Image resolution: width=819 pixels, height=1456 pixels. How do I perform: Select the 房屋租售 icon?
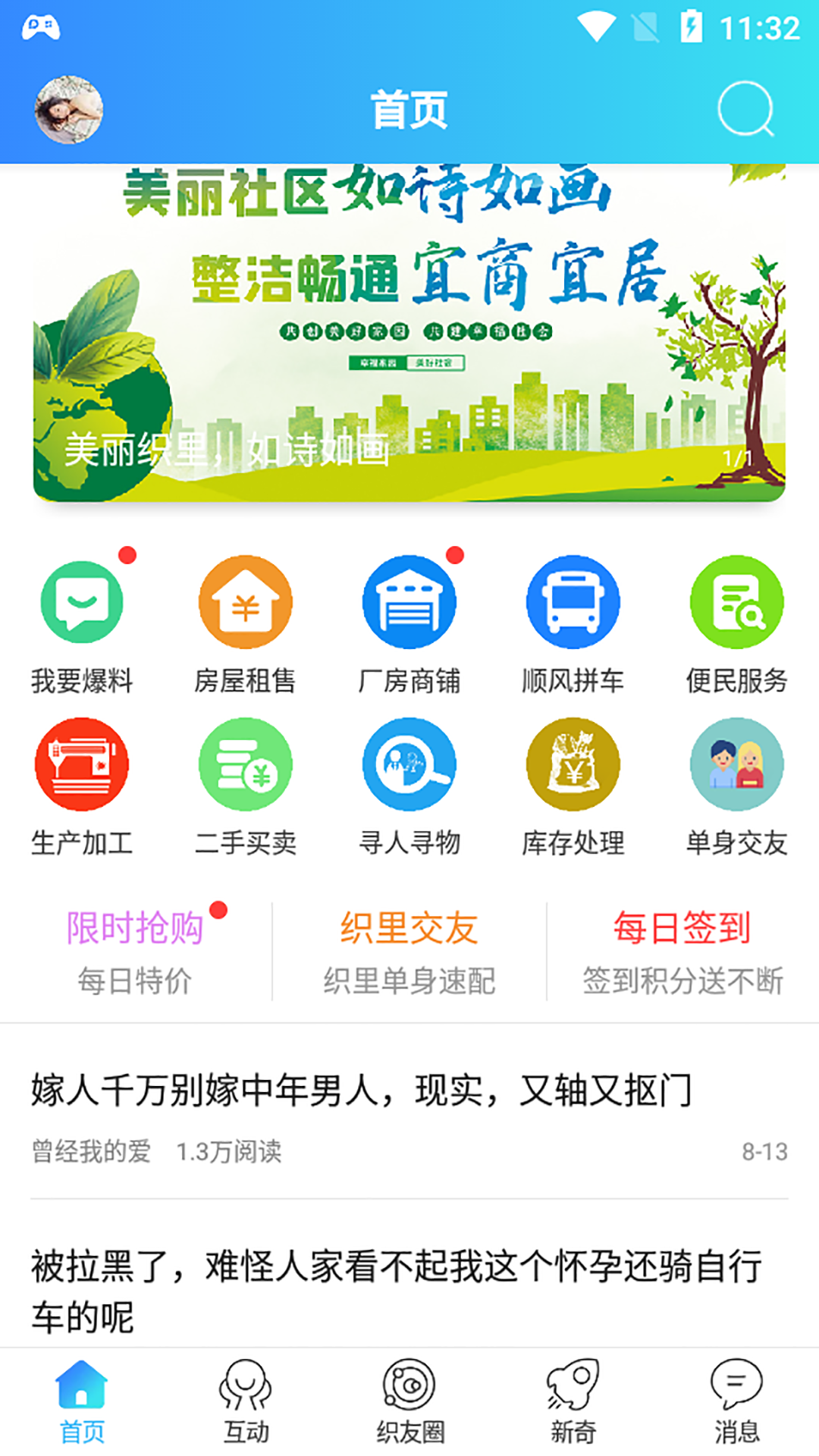tap(245, 601)
